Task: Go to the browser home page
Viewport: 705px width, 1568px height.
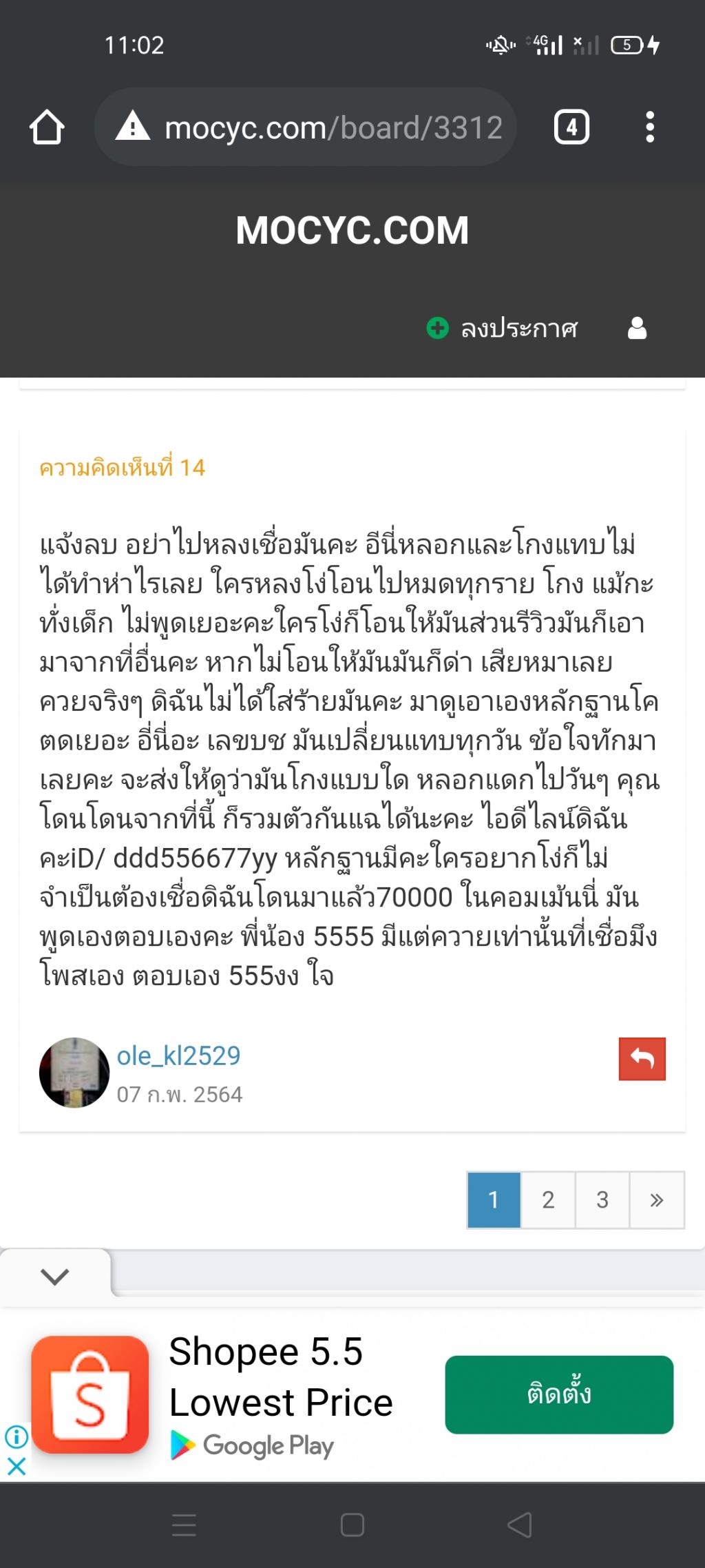Action: click(x=47, y=127)
